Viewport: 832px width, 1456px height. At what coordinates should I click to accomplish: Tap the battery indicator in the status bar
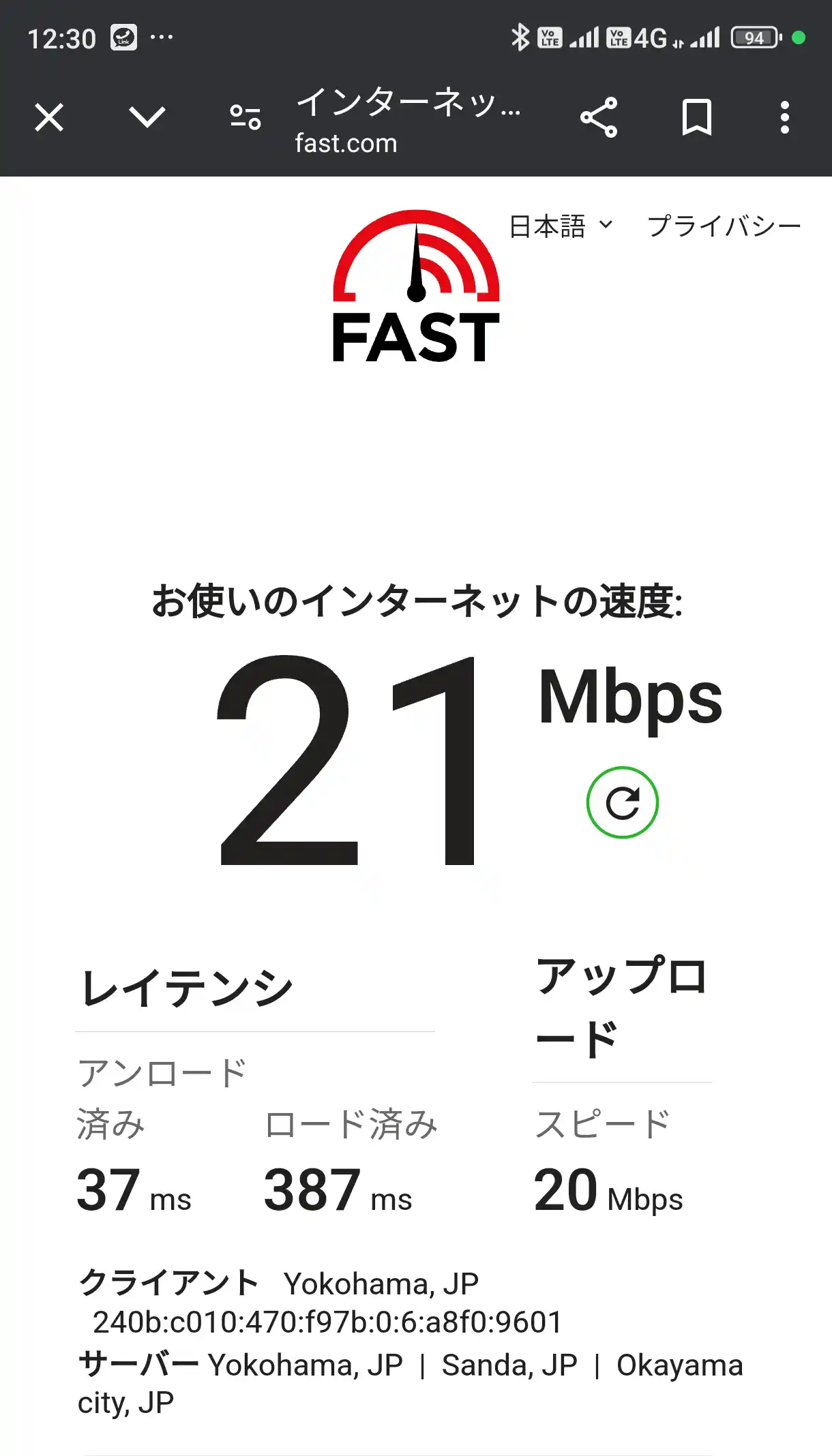coord(753,37)
